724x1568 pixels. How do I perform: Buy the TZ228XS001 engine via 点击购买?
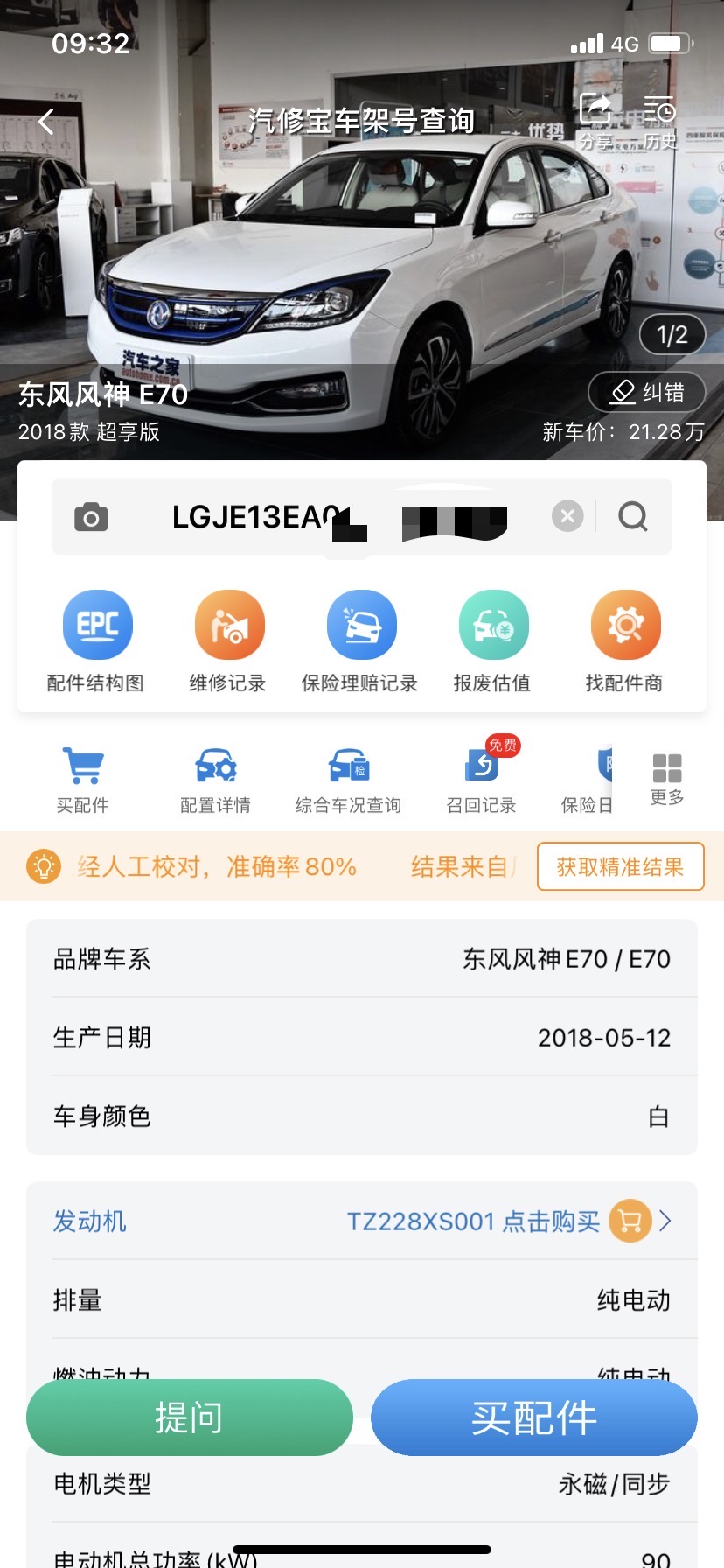click(x=551, y=1221)
